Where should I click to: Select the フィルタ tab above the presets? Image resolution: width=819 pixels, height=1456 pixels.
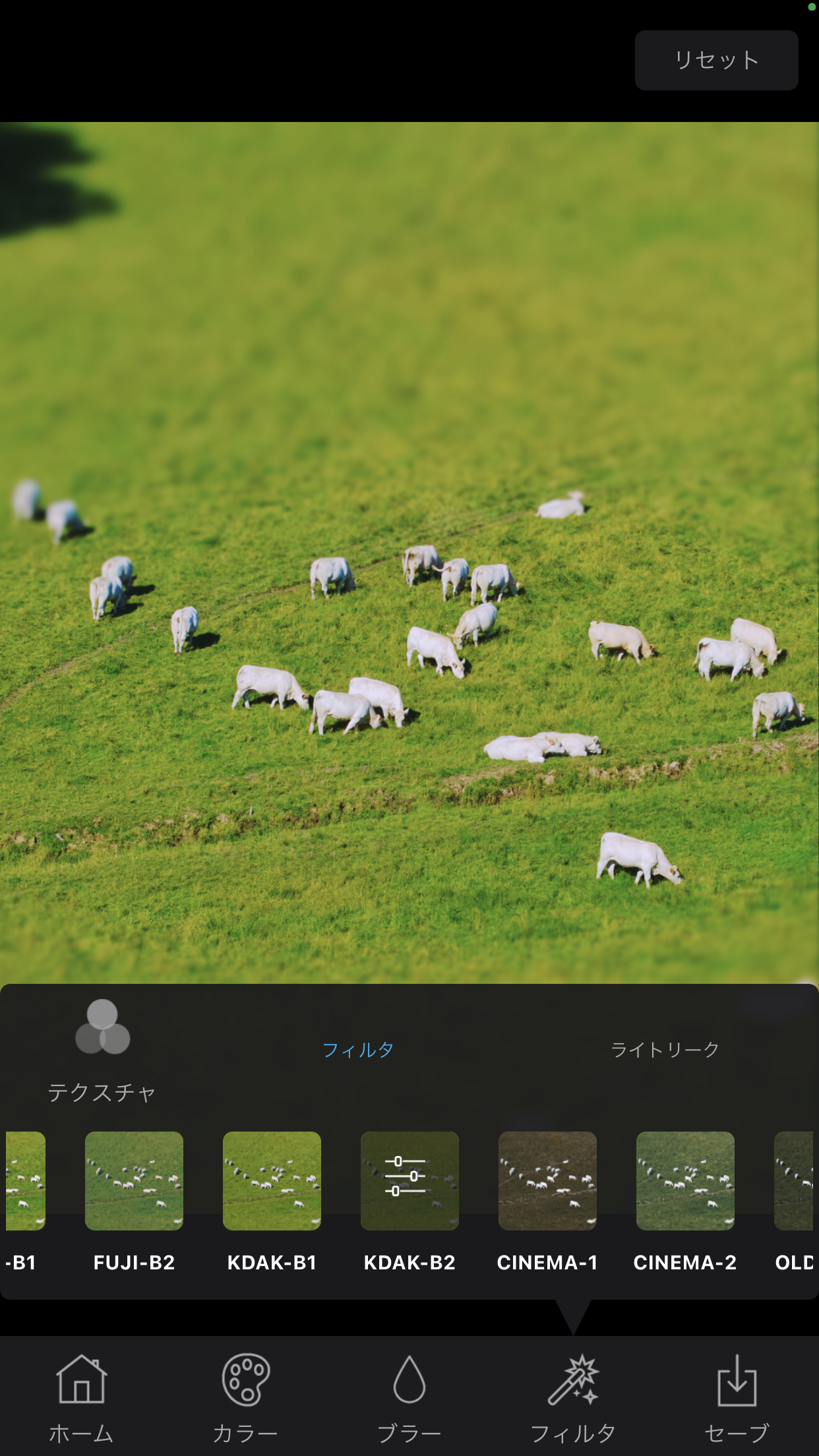pos(357,1049)
